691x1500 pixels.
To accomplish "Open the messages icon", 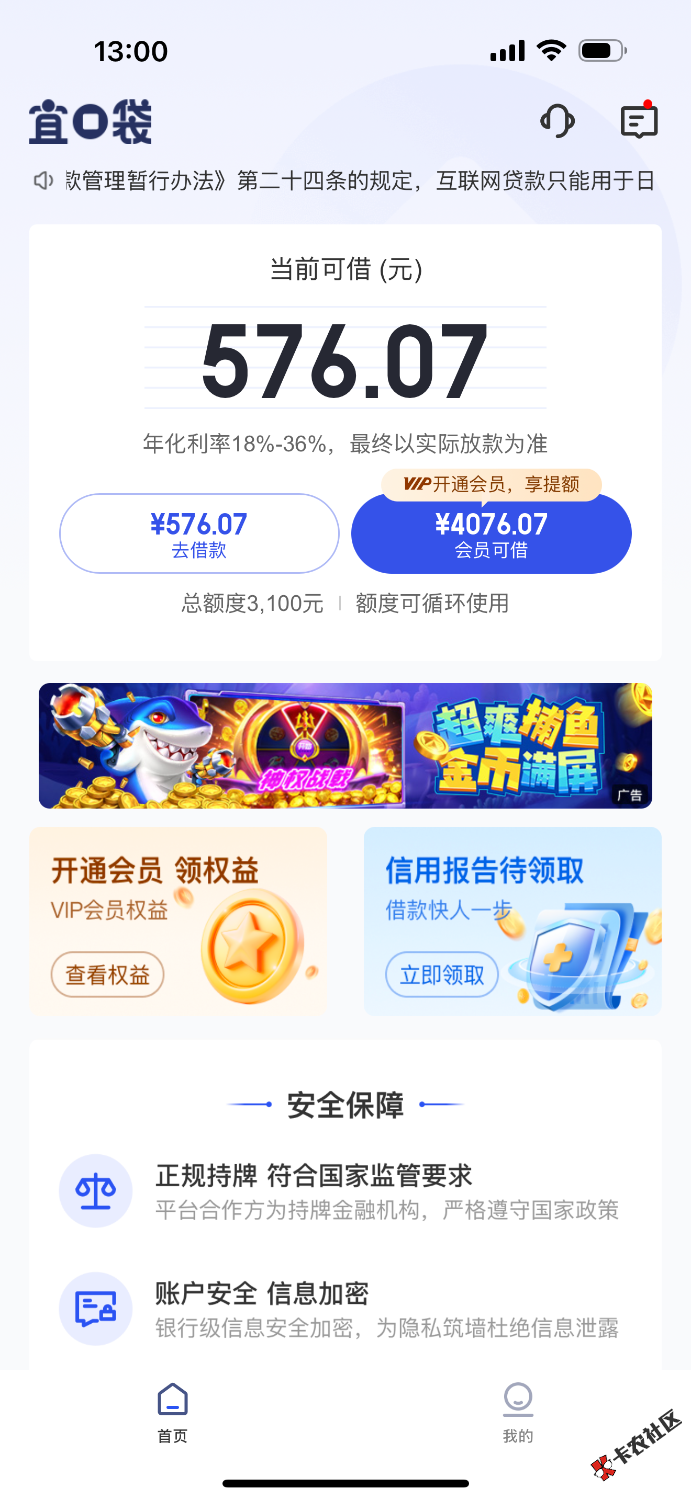I will pyautogui.click(x=638, y=121).
